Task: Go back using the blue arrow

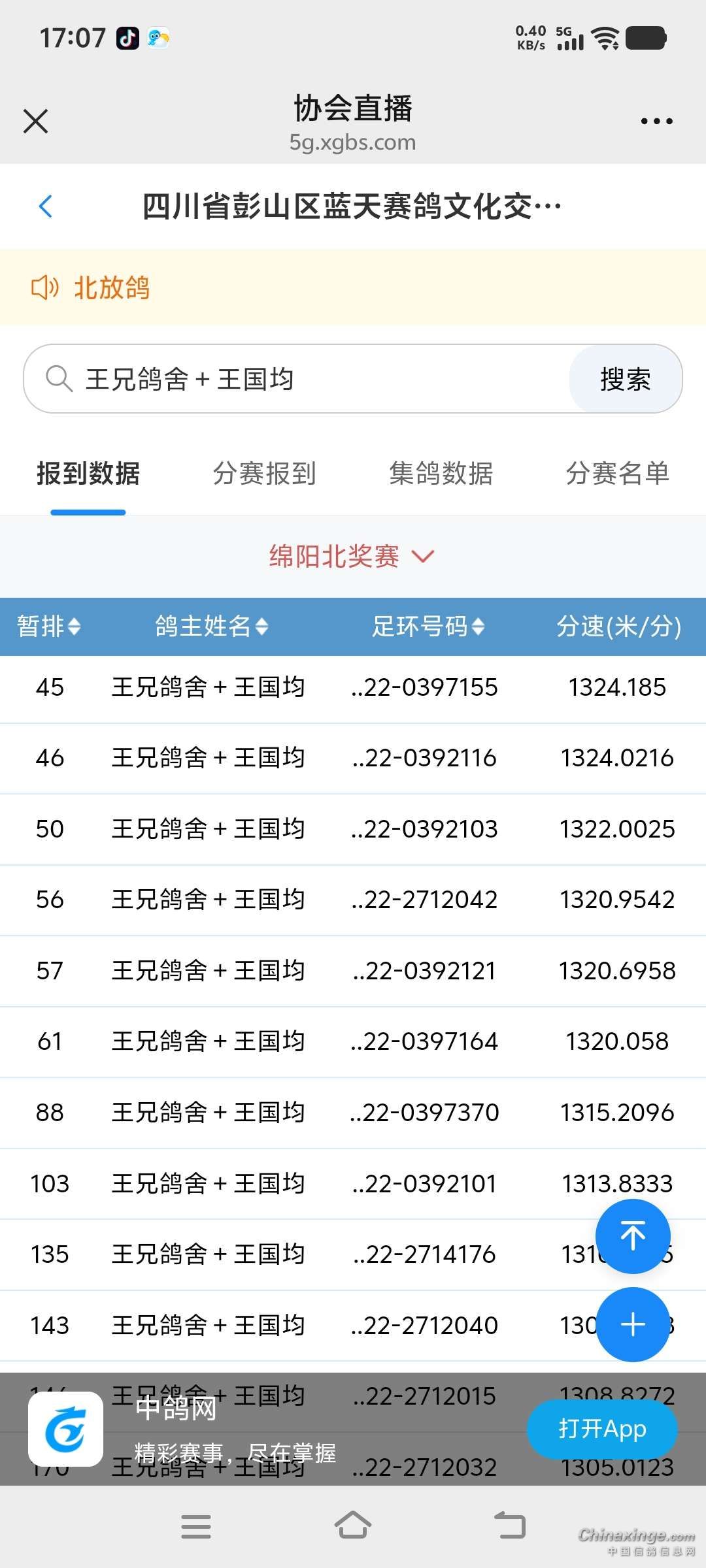Action: [x=46, y=206]
